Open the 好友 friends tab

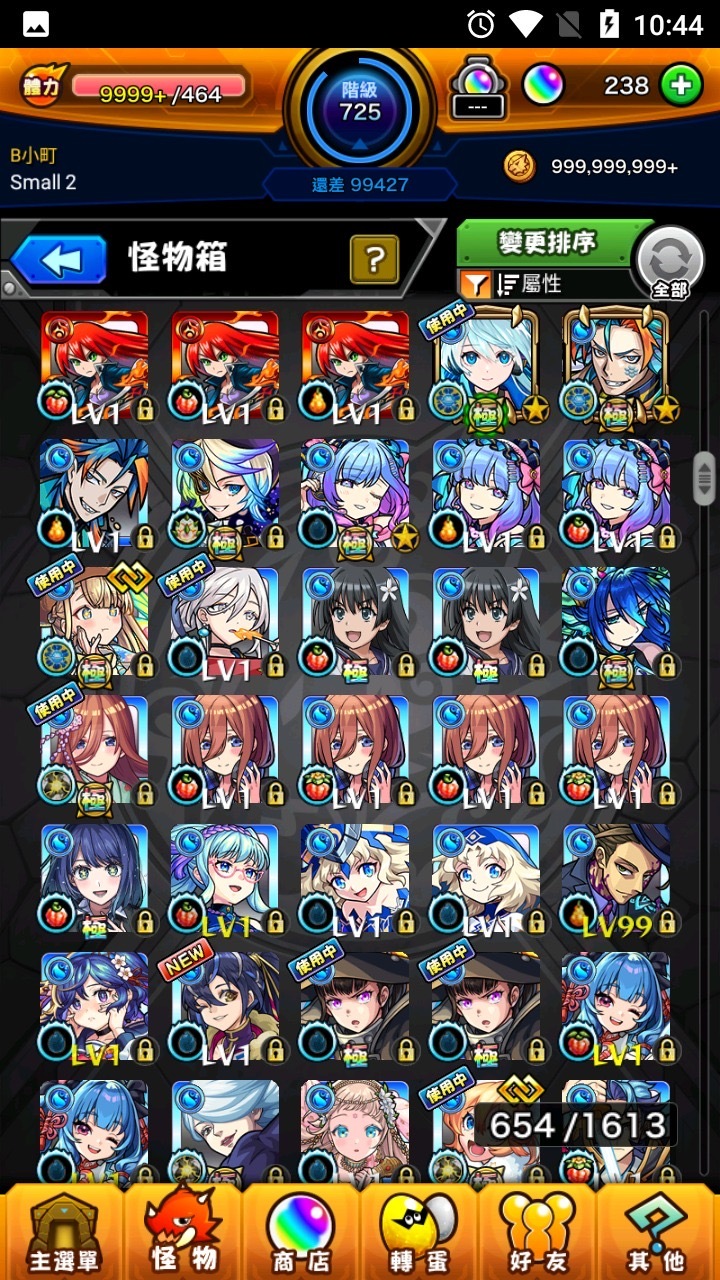tap(537, 1232)
